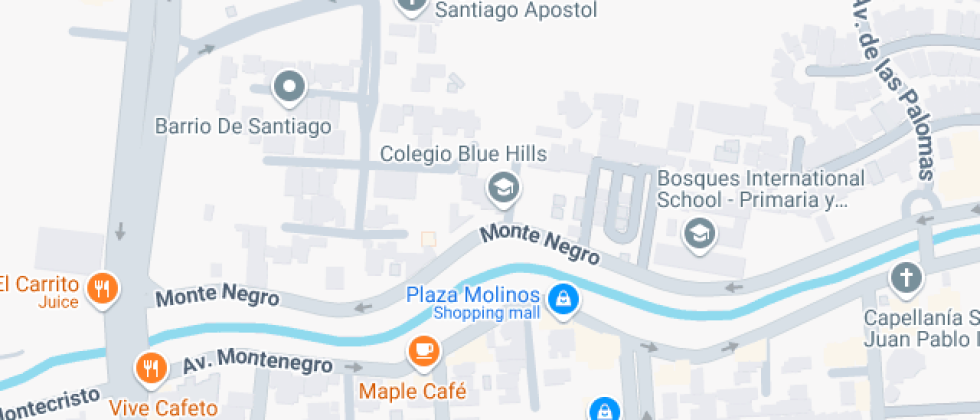Open Bosques International School place marker

[x=697, y=233]
